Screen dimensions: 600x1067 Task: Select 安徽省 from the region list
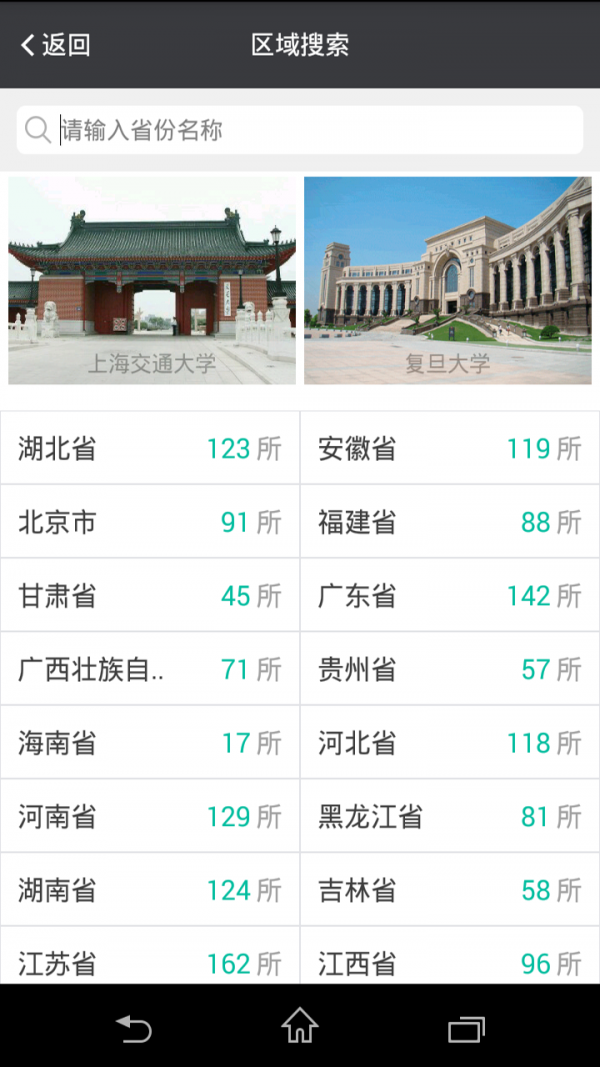[x=450, y=448]
